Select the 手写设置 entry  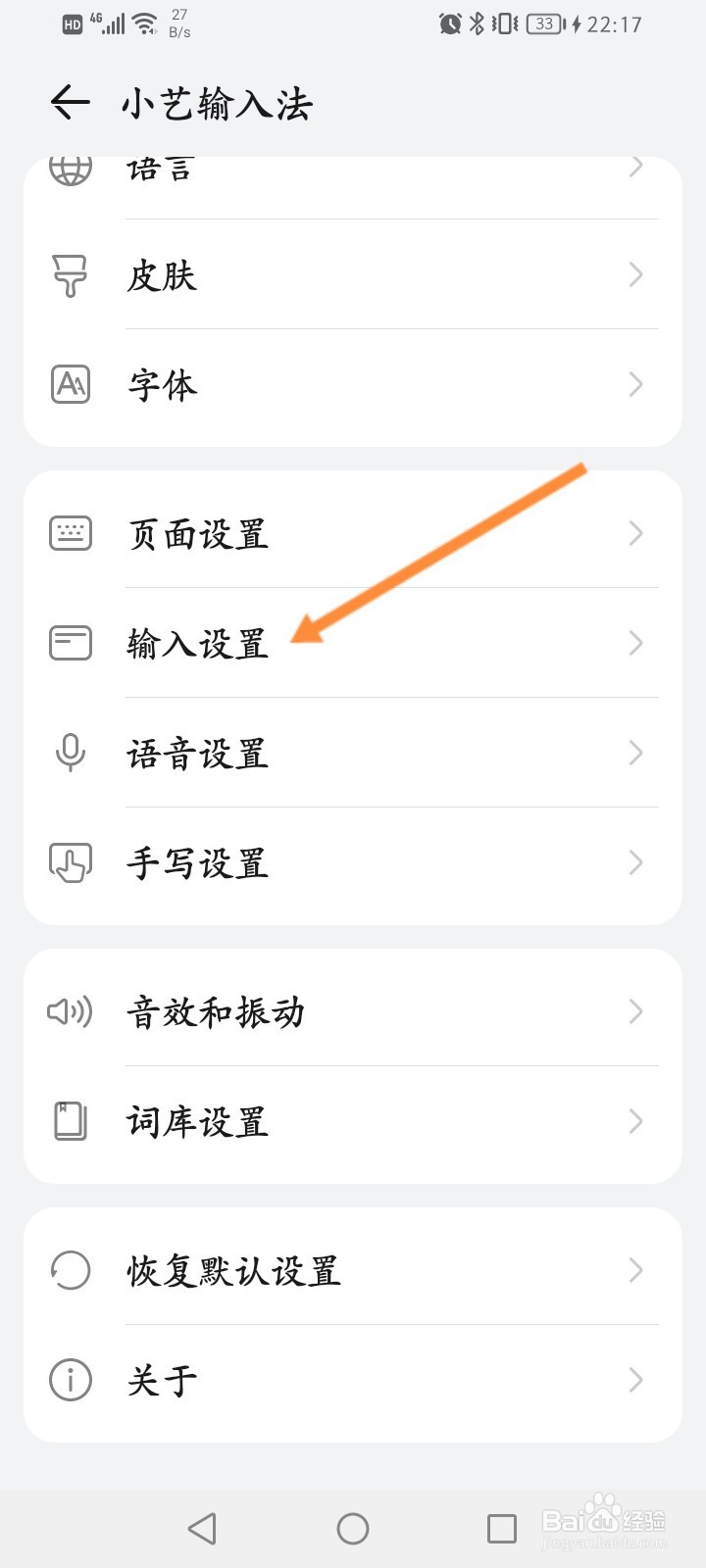pos(353,862)
